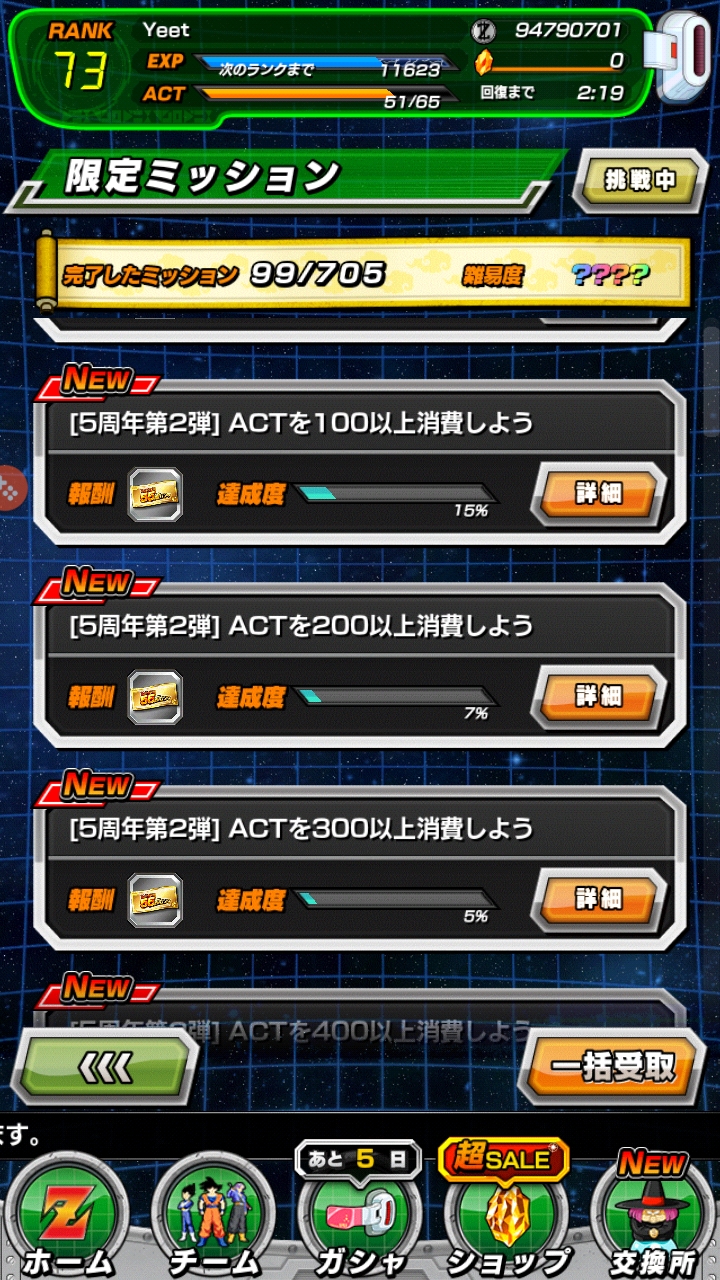Tap the 挑戦中 filter button

pos(640,181)
